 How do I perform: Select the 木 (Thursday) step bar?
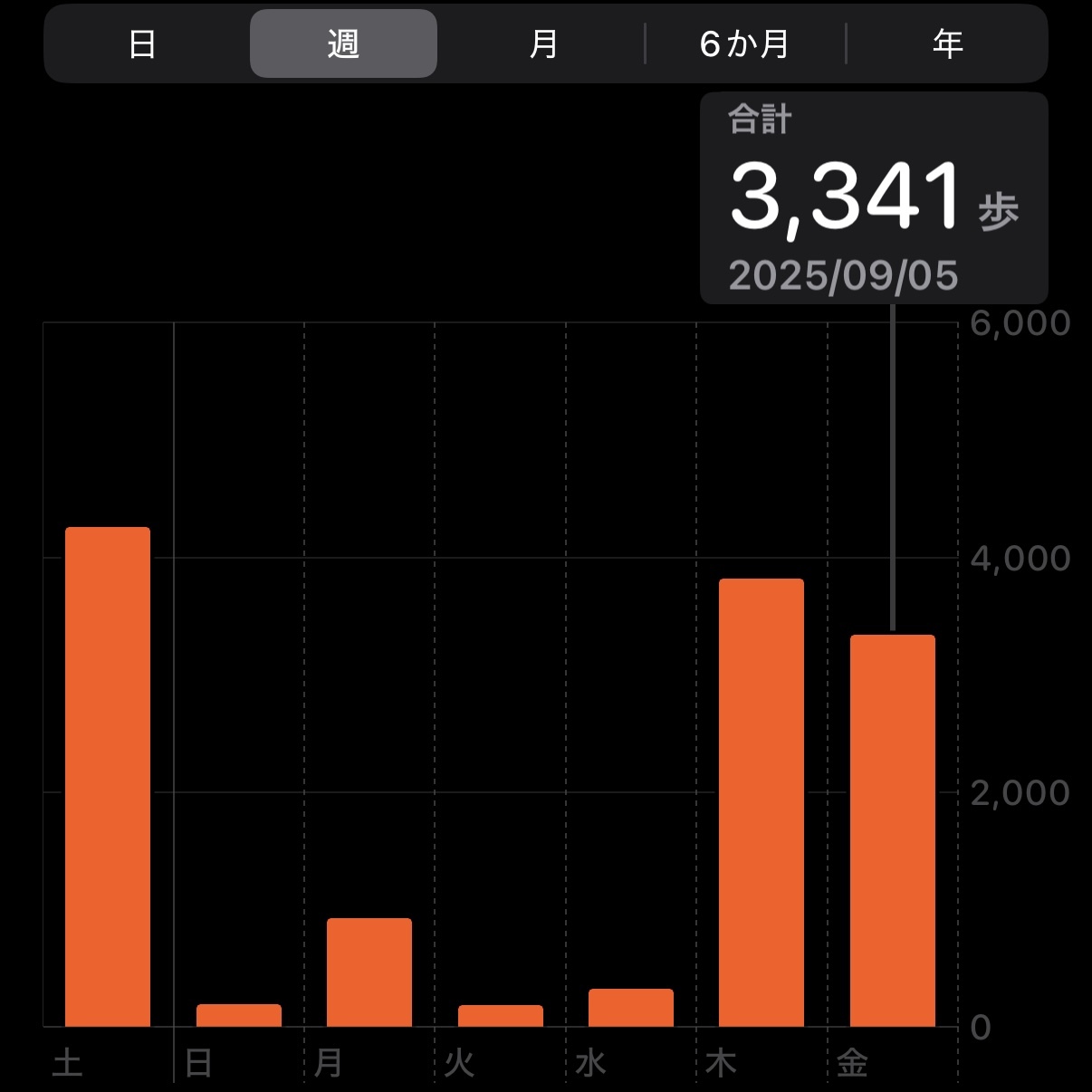pyautogui.click(x=762, y=802)
